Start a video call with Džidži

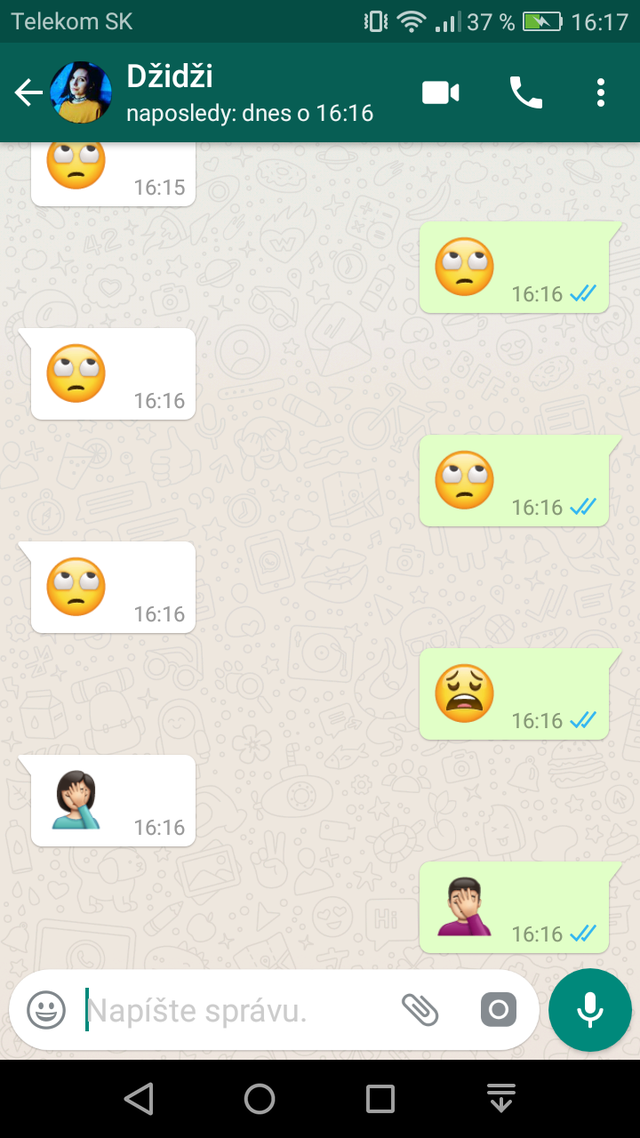pyautogui.click(x=440, y=93)
